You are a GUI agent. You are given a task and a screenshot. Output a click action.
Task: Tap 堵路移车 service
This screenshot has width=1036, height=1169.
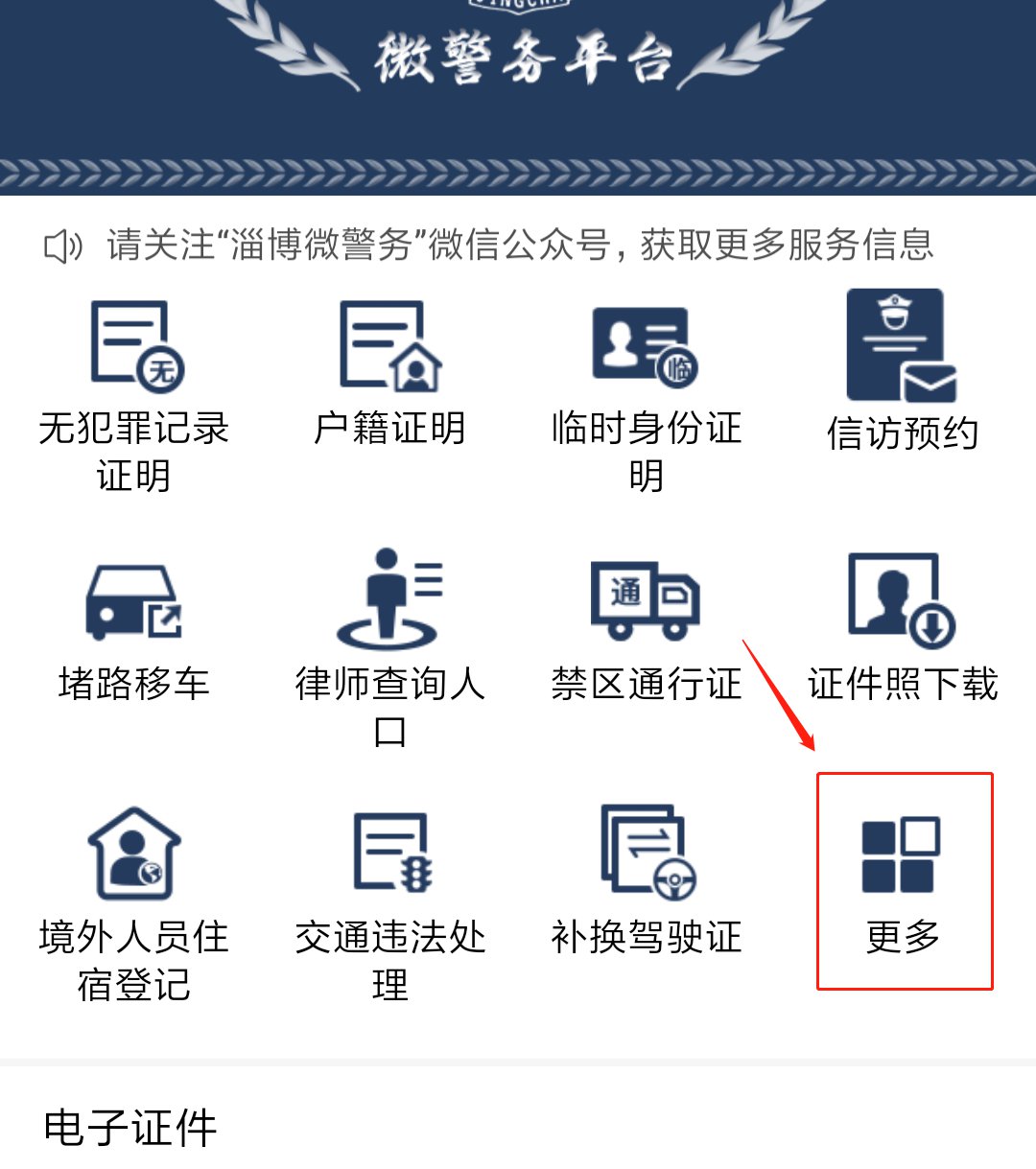pyautogui.click(x=134, y=628)
